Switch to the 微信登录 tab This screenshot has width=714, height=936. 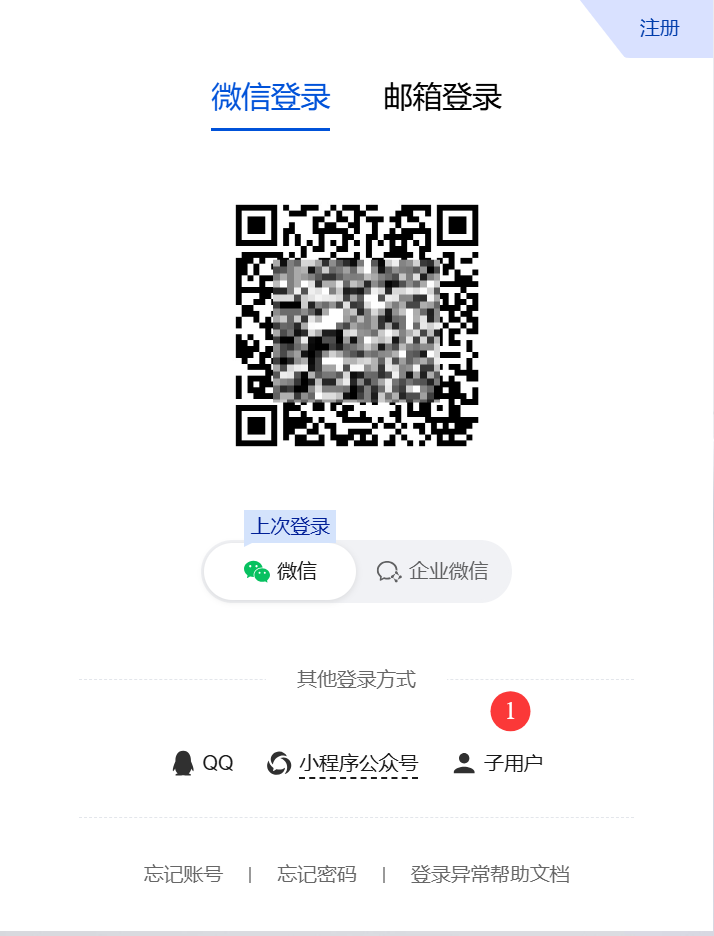tap(270, 98)
